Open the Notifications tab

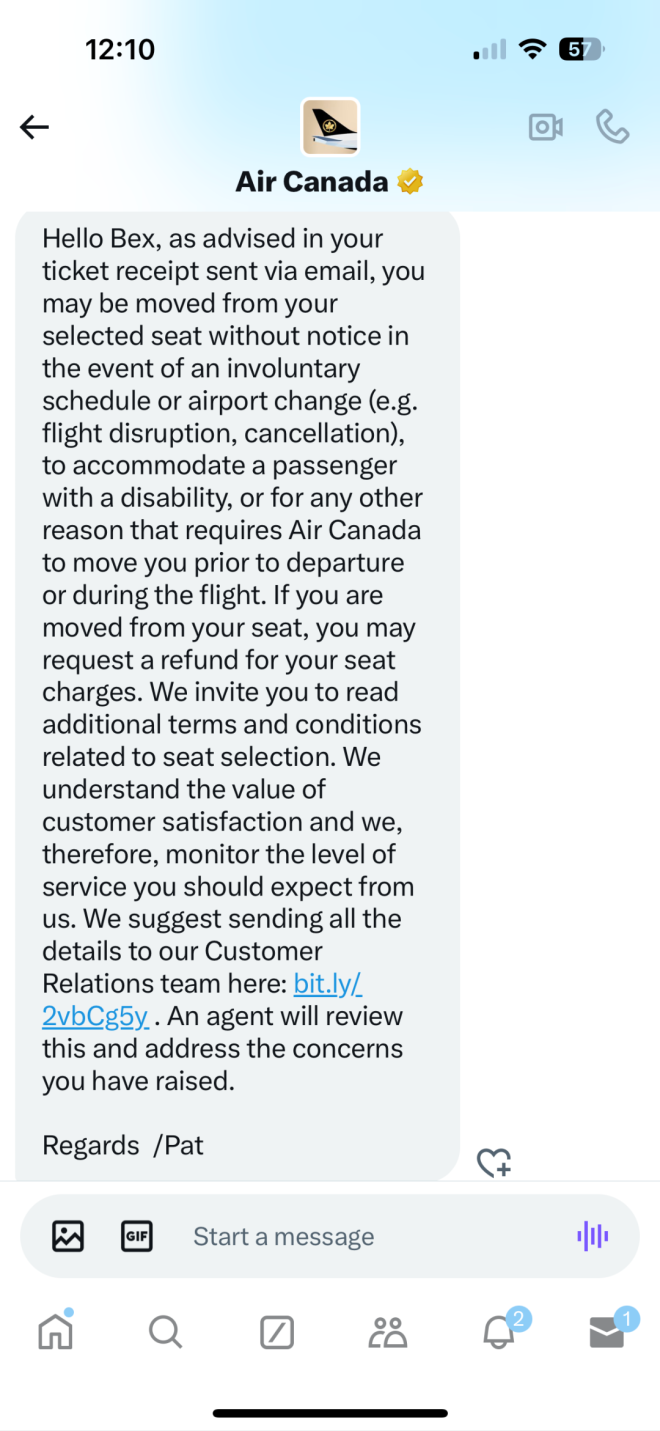tap(499, 1332)
